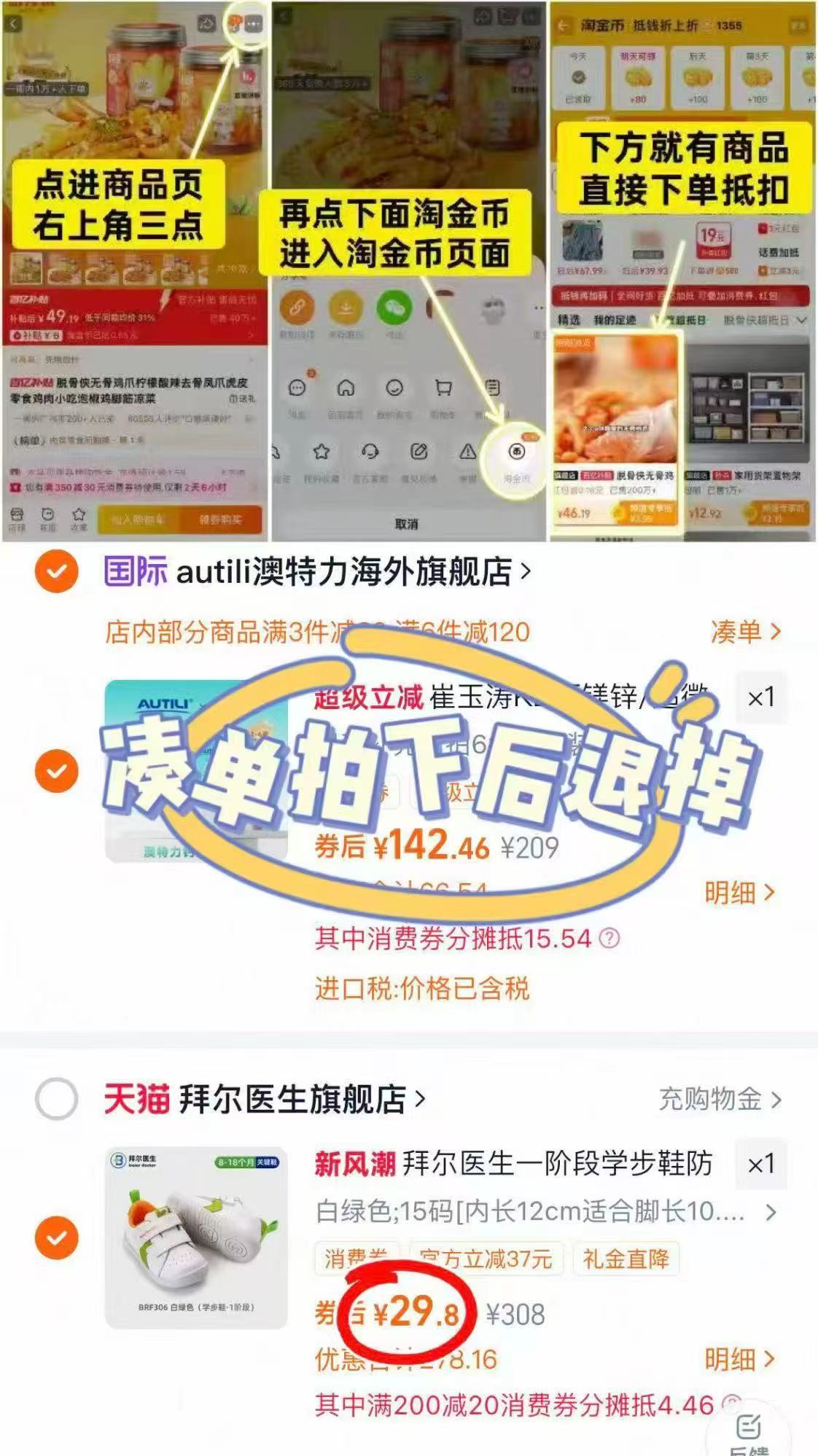Open the 回到首页 home icon
The image size is (818, 1456).
click(348, 388)
